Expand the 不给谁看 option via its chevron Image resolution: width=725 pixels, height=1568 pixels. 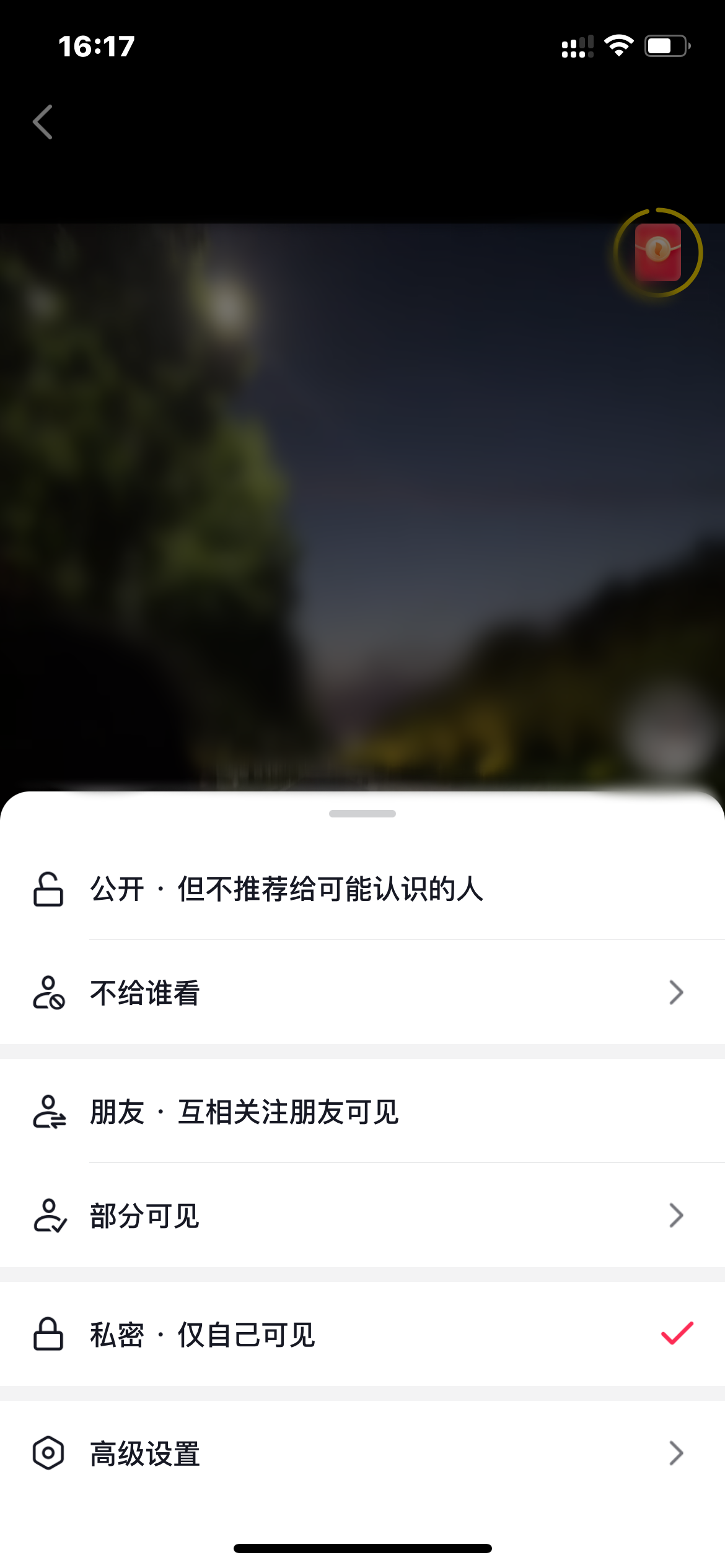pyautogui.click(x=677, y=992)
